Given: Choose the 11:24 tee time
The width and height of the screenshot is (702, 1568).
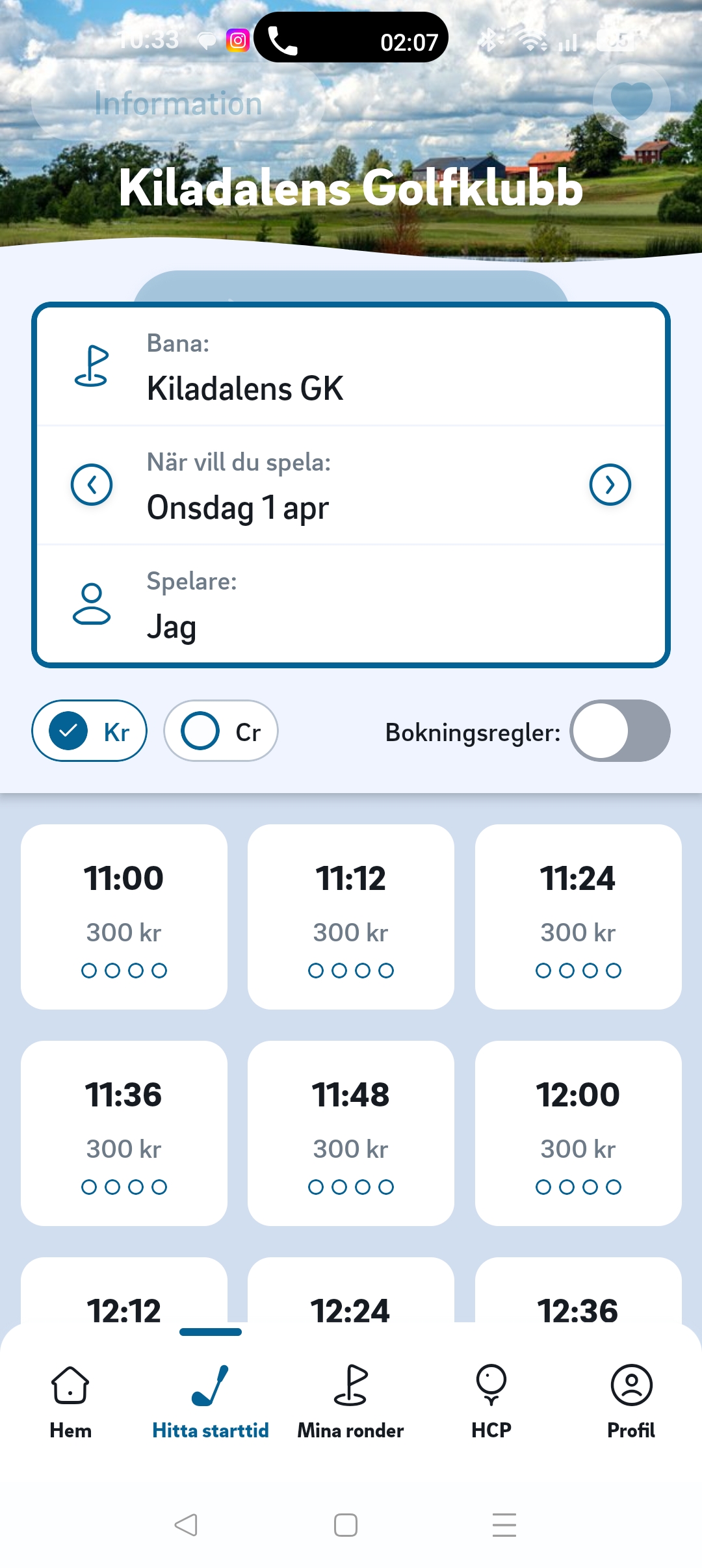Looking at the screenshot, I should pyautogui.click(x=578, y=917).
